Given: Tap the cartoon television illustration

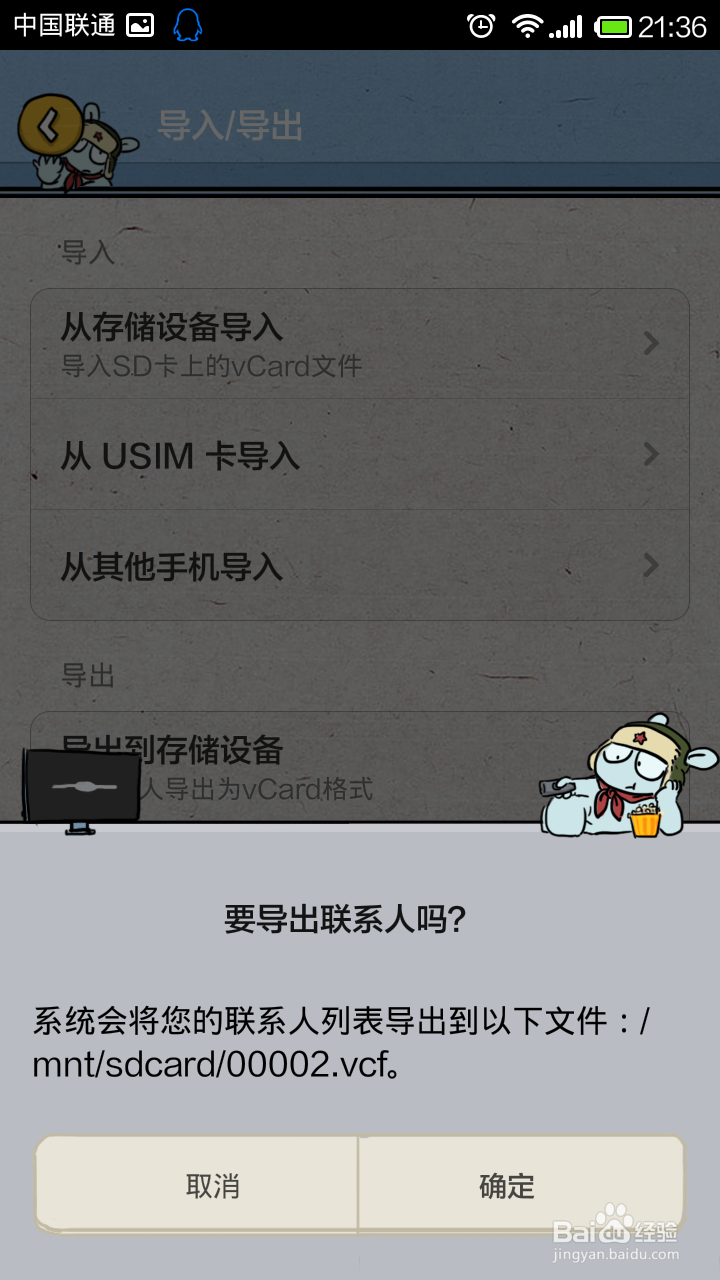Looking at the screenshot, I should [x=80, y=785].
